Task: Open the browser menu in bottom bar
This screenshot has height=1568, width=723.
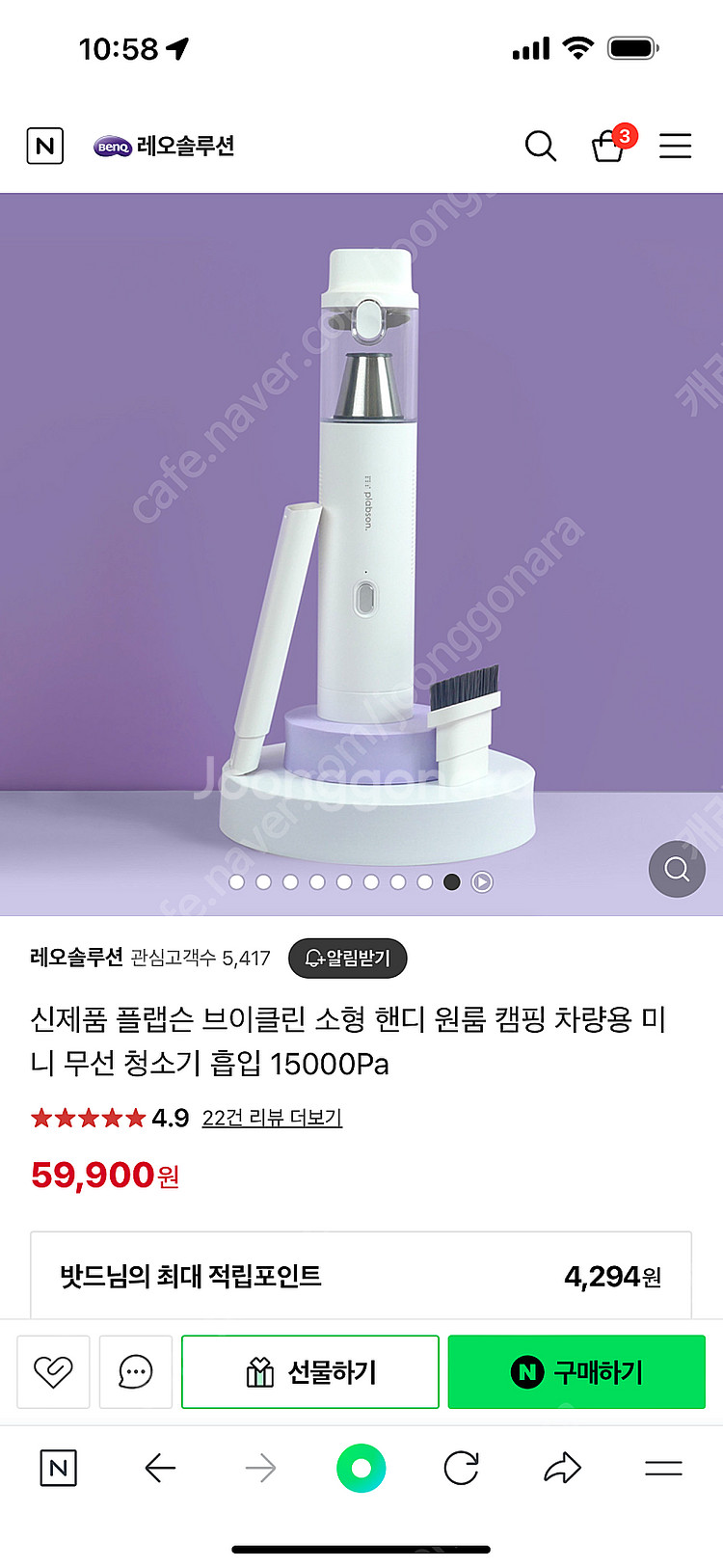Action: click(x=663, y=1469)
